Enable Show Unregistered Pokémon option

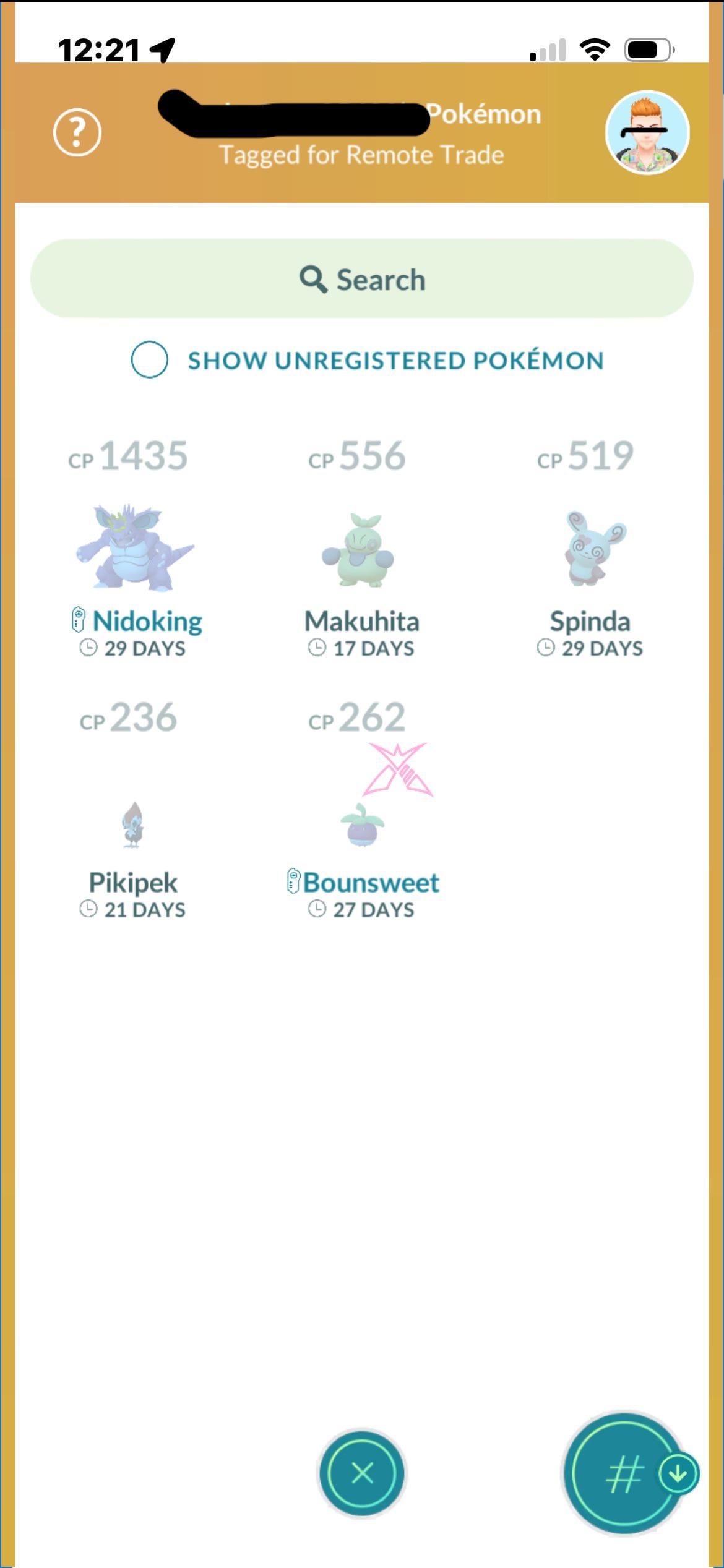150,359
